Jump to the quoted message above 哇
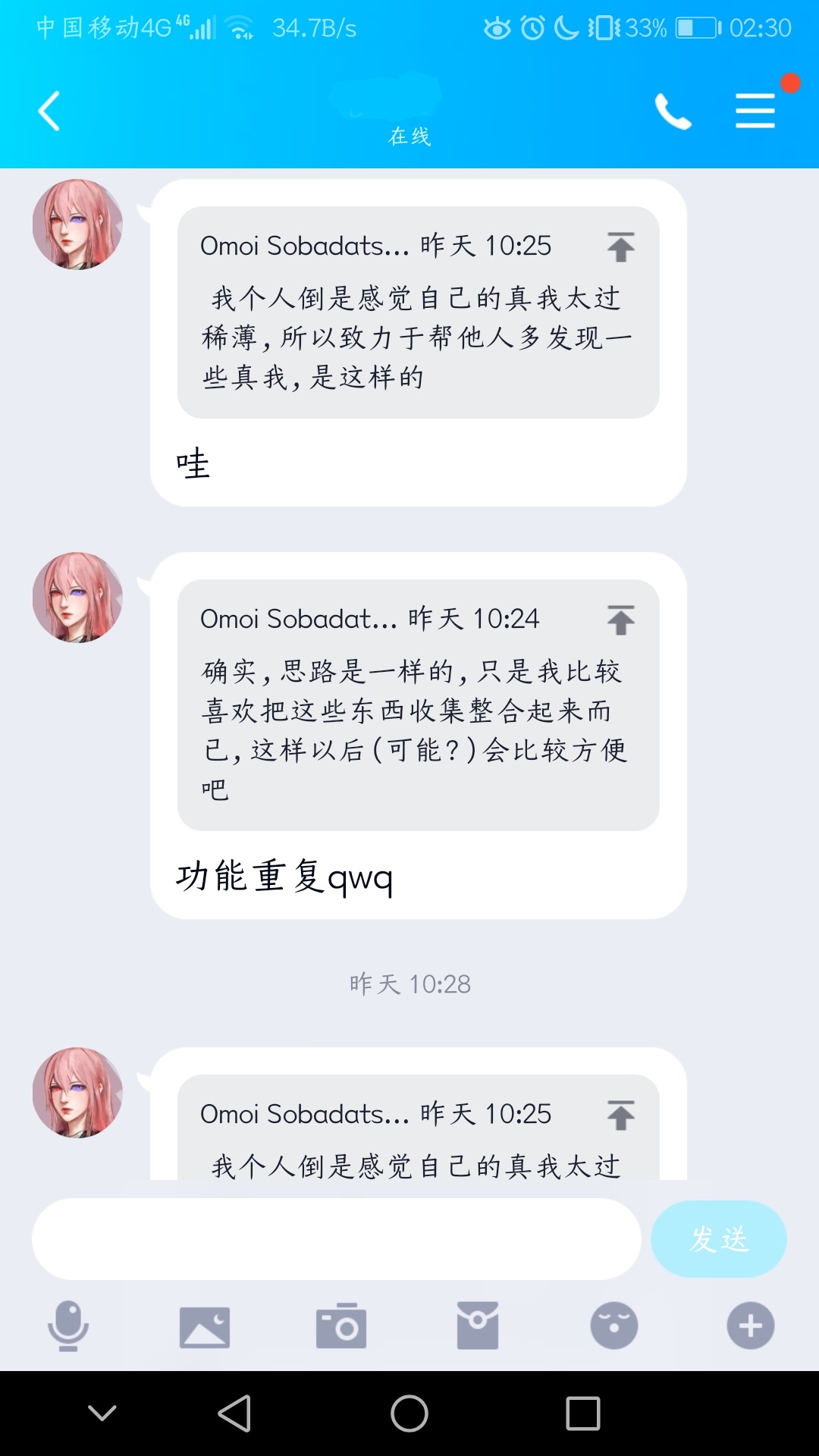Image resolution: width=819 pixels, height=1456 pixels. point(620,246)
